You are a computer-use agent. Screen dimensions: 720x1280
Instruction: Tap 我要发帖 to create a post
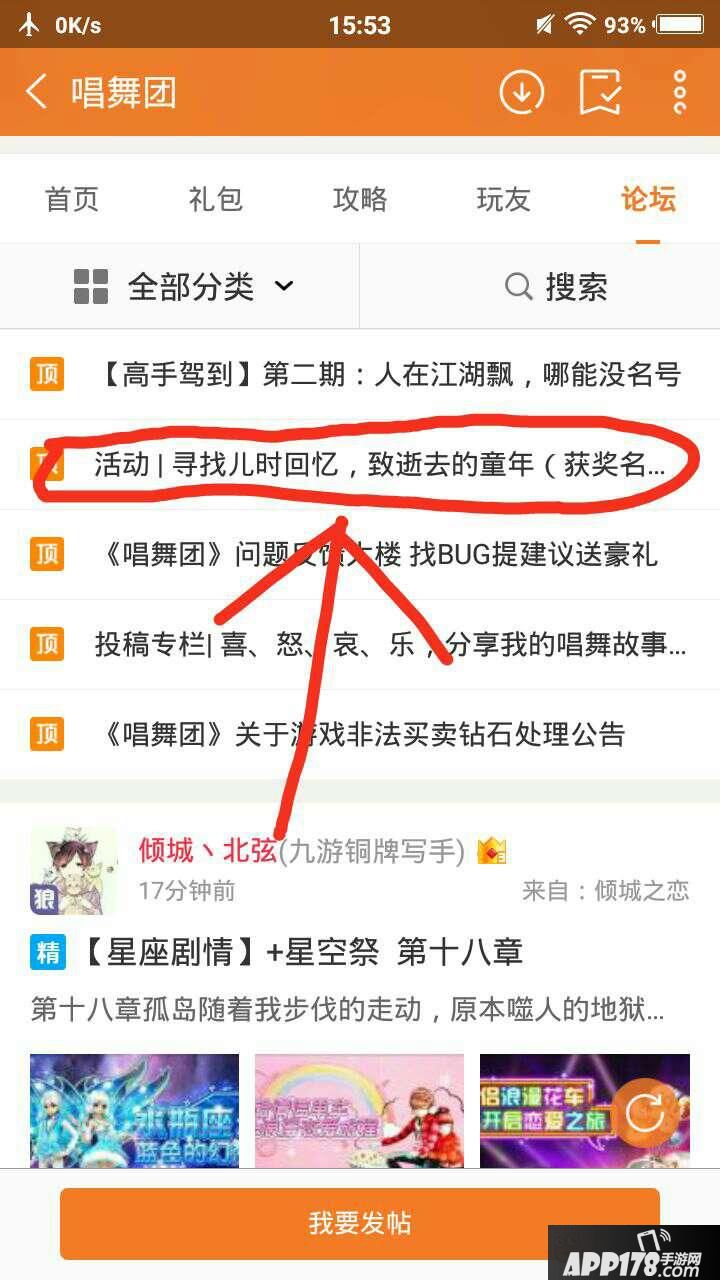(x=360, y=1223)
